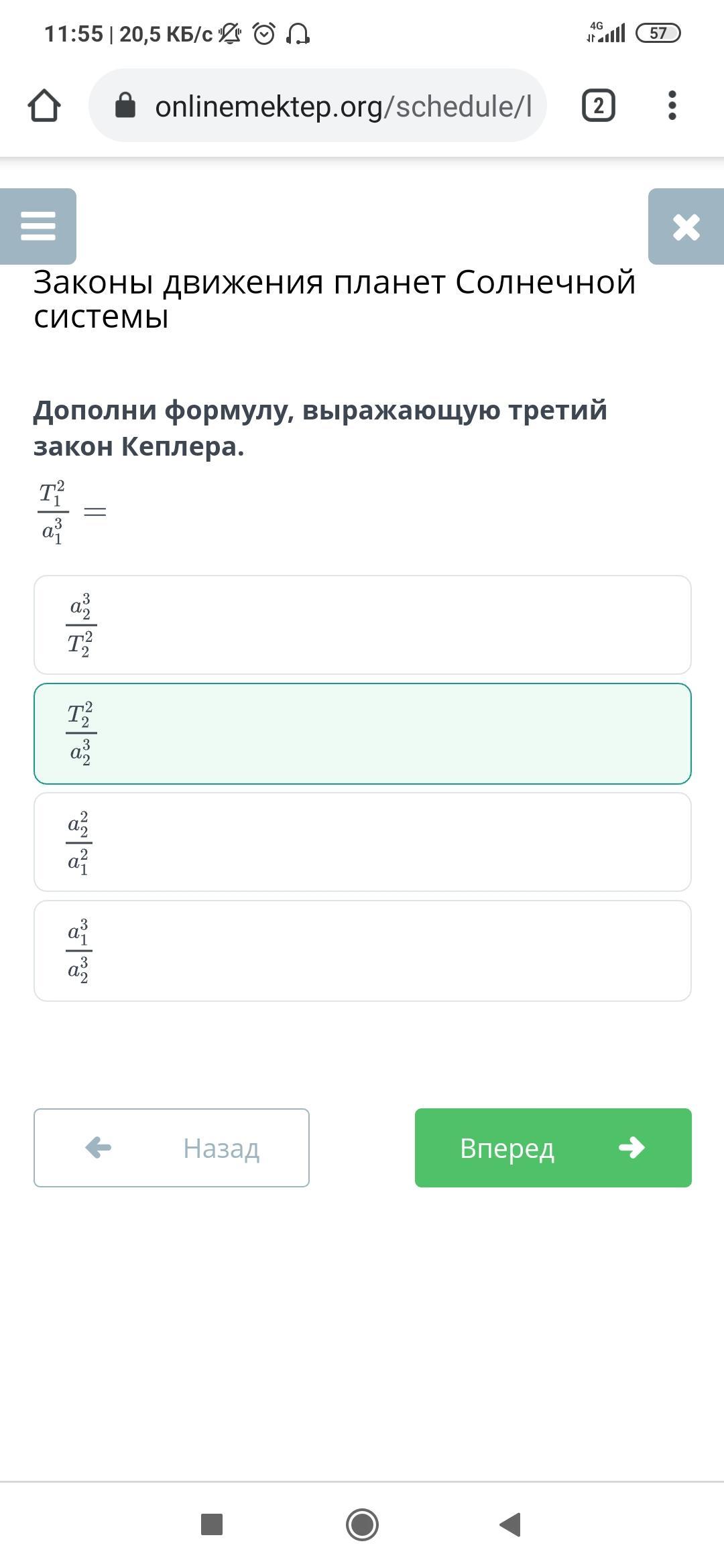Go back with the Назад button
Viewport: 724px width, 1568px height.
(172, 1148)
